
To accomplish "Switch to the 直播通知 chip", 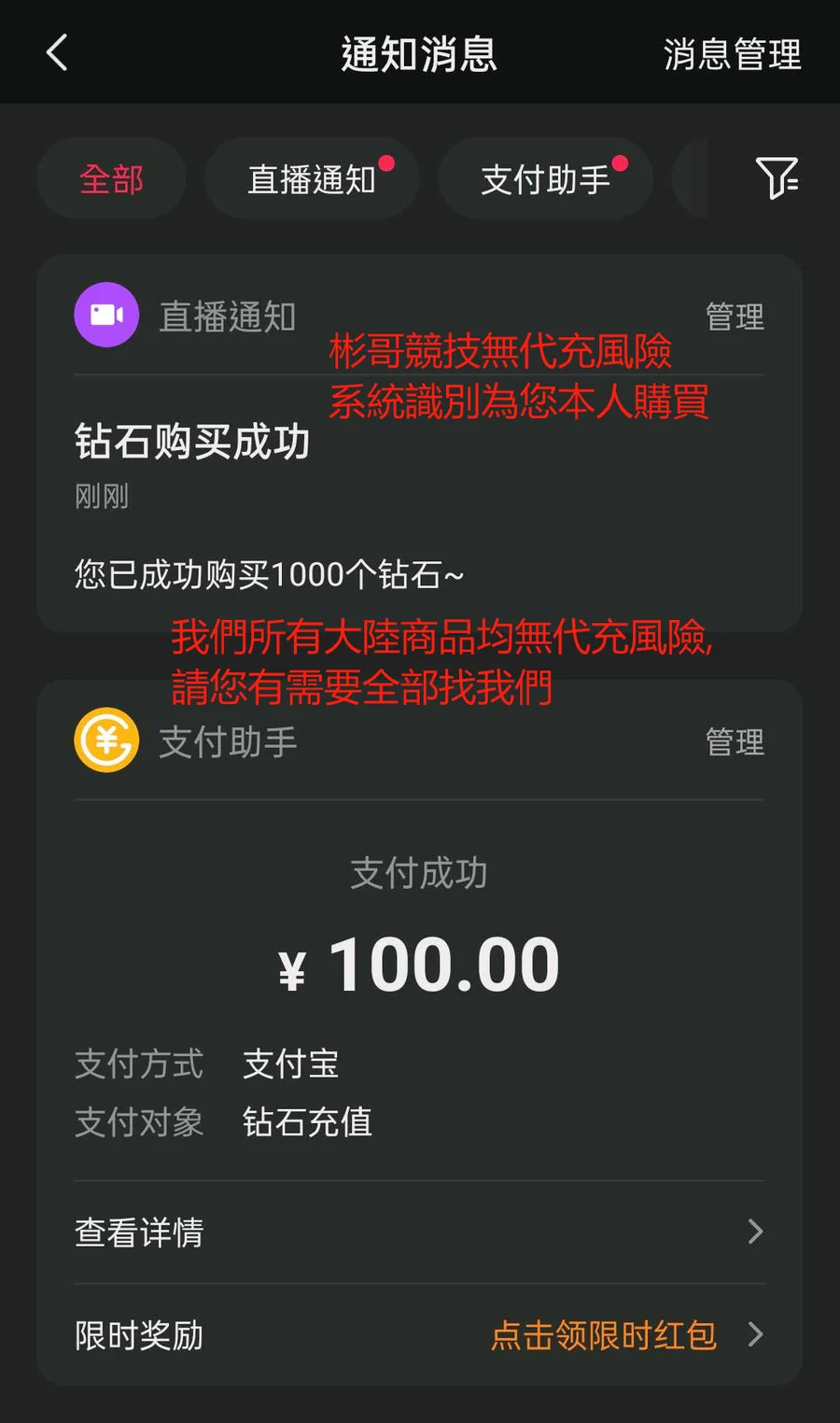I will tap(312, 179).
